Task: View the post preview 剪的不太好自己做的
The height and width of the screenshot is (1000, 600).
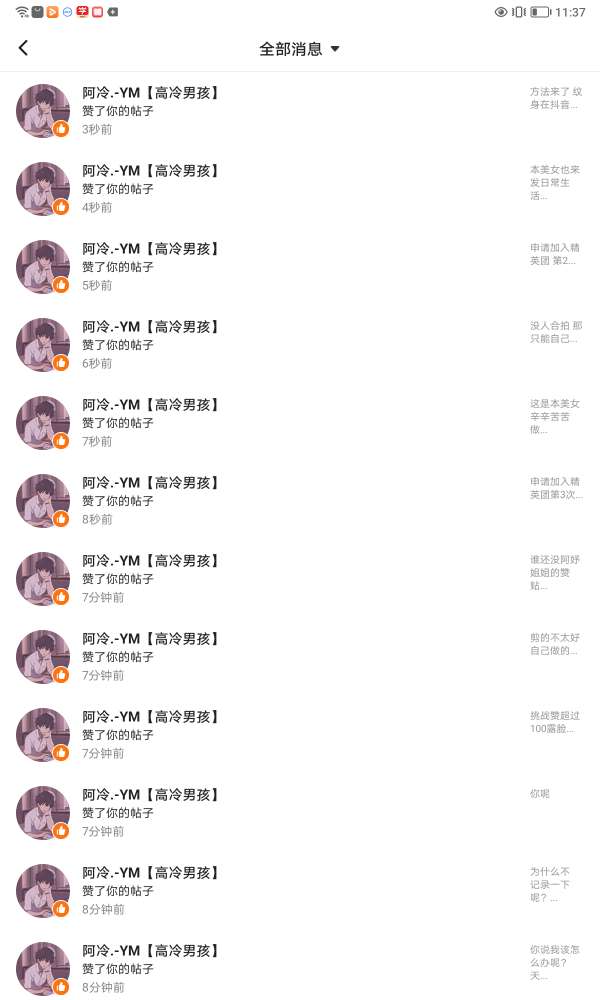Action: tap(555, 644)
